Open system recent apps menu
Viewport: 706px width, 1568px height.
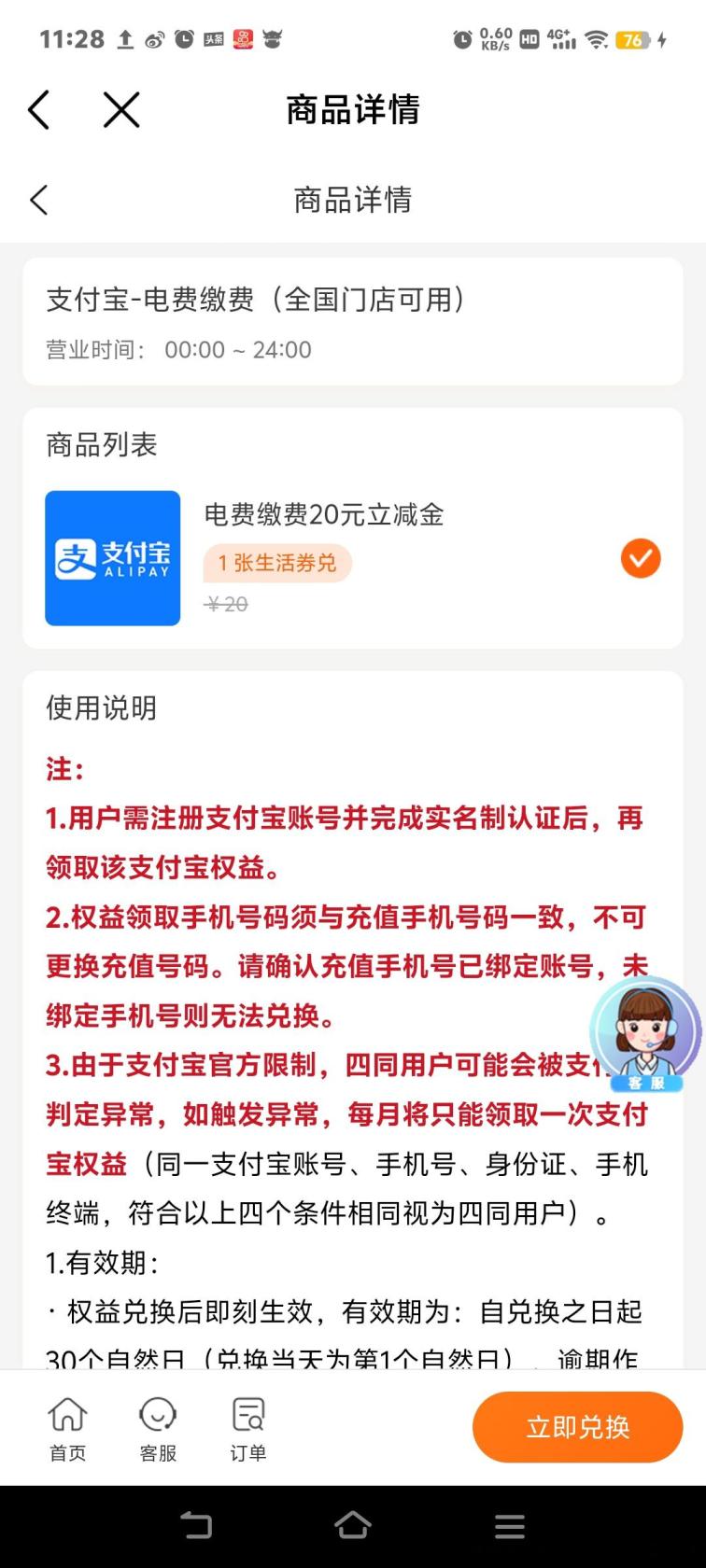tap(509, 1526)
